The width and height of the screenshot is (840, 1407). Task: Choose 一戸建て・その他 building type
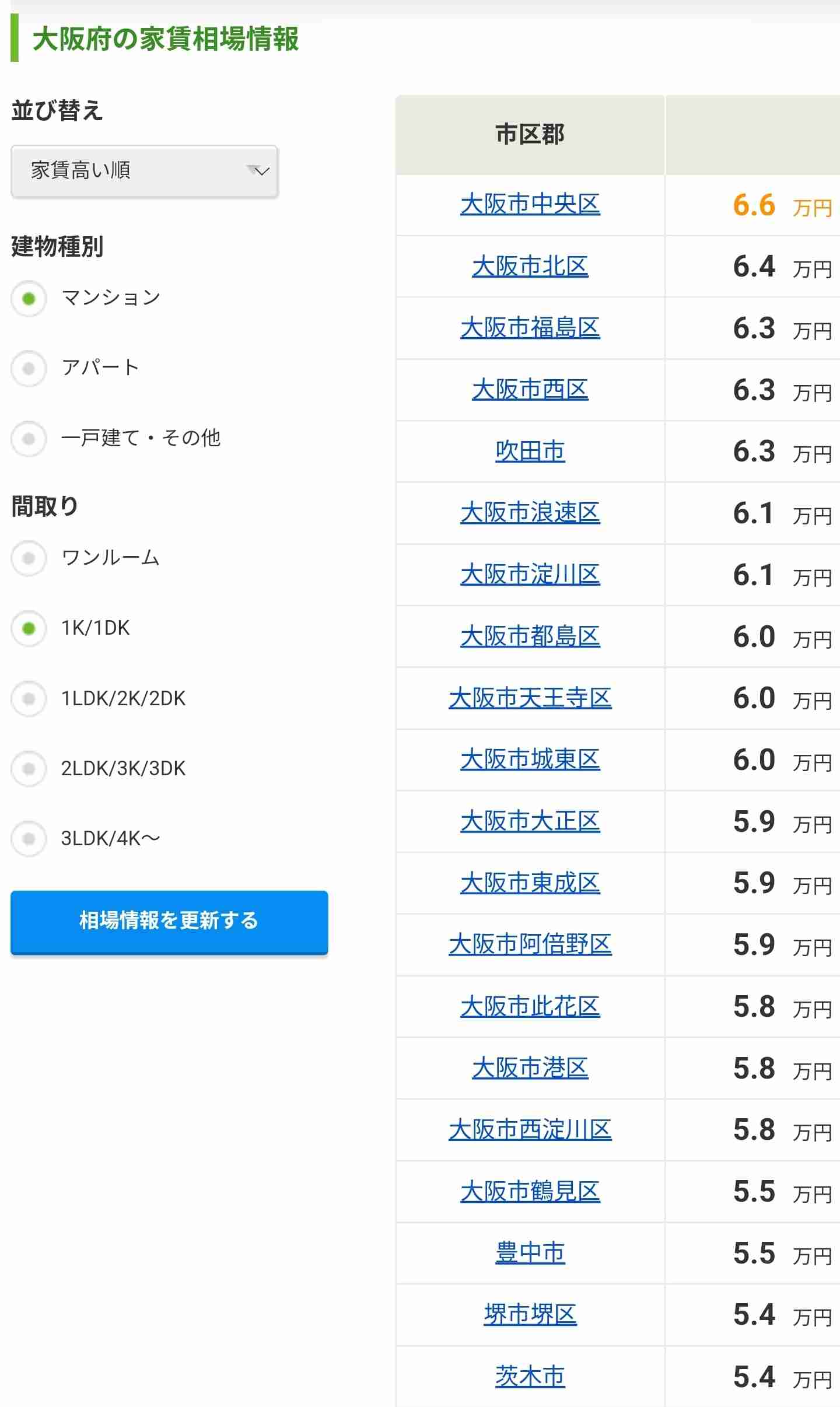[29, 439]
